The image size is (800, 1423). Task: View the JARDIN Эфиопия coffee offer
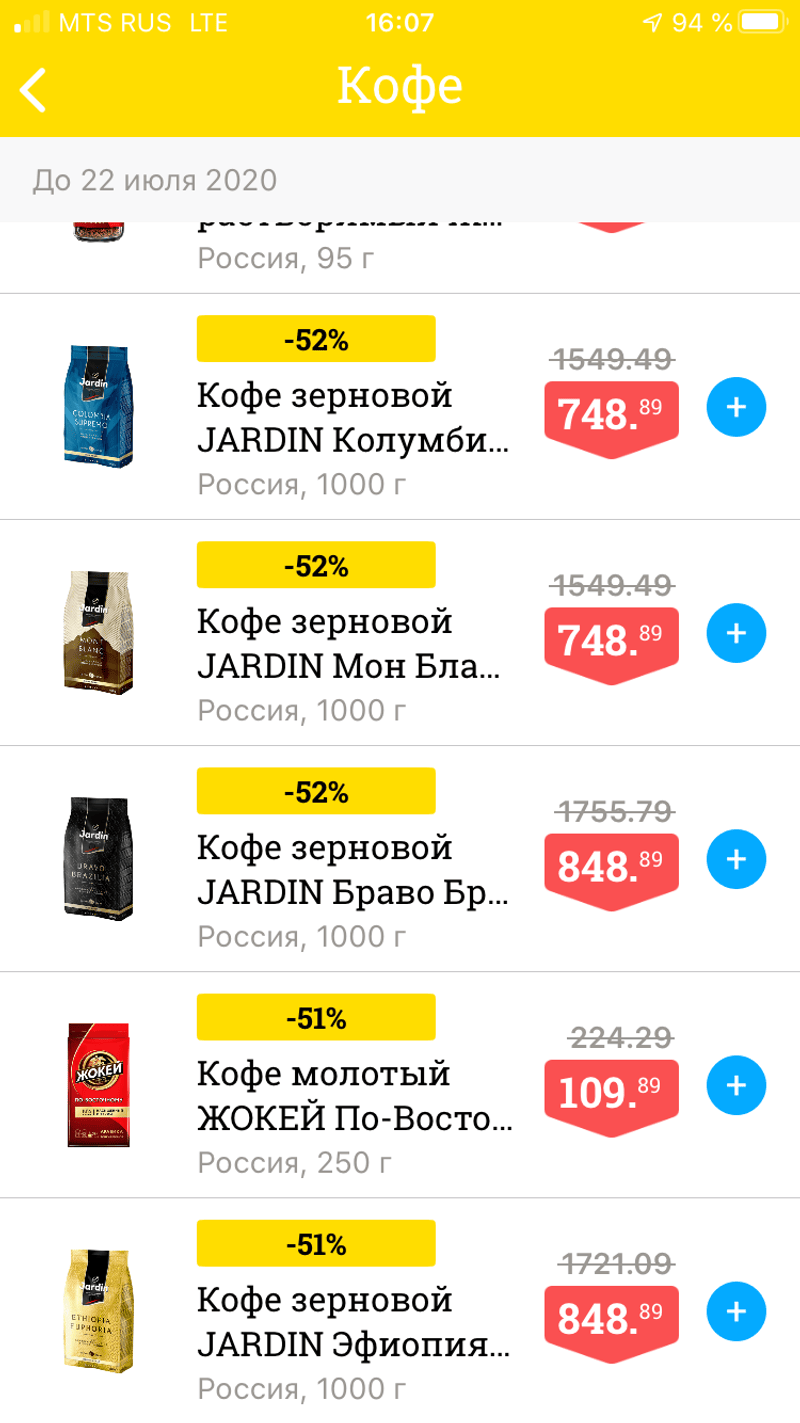click(352, 1322)
